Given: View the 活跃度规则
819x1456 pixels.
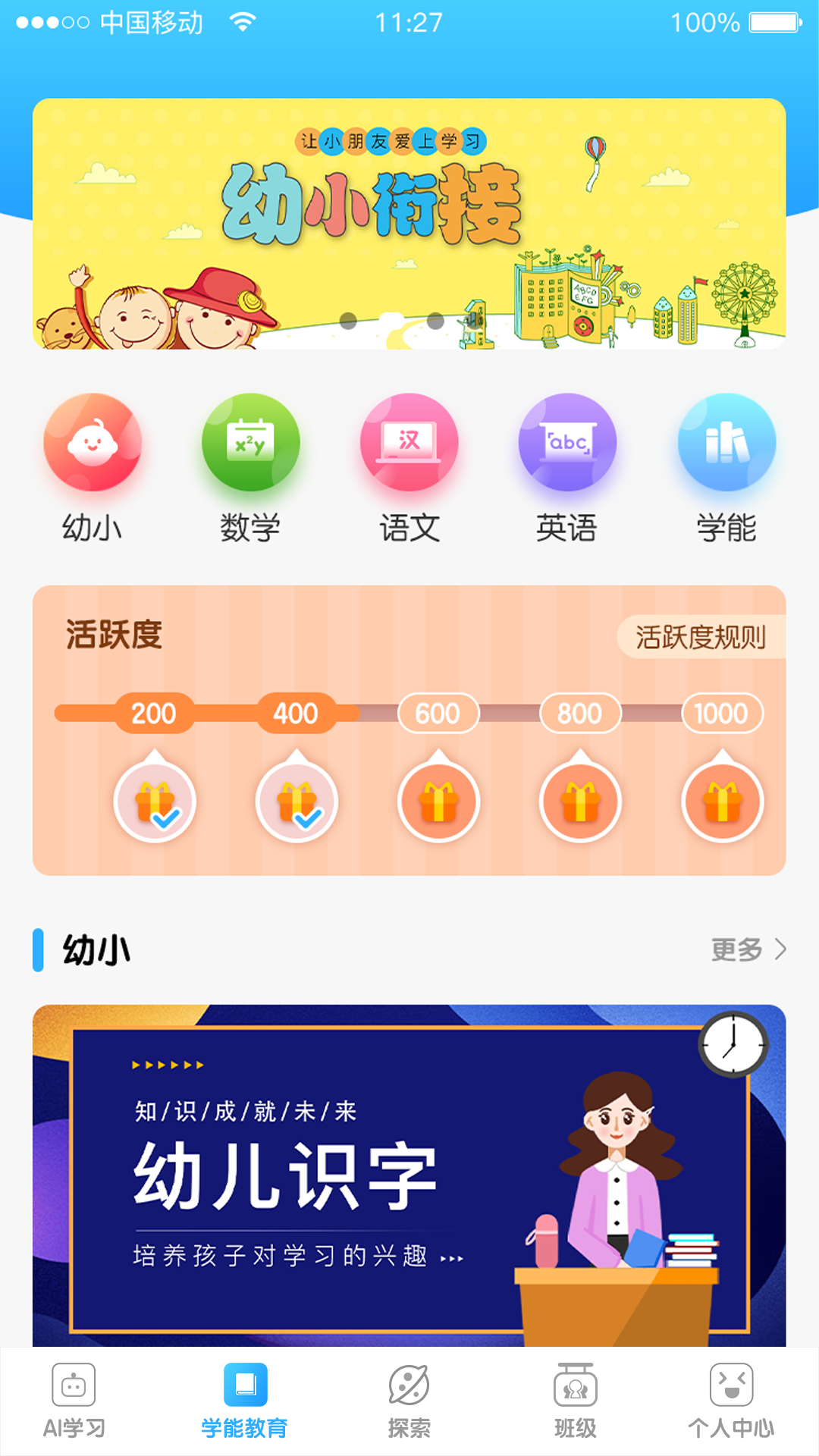Looking at the screenshot, I should tap(700, 637).
